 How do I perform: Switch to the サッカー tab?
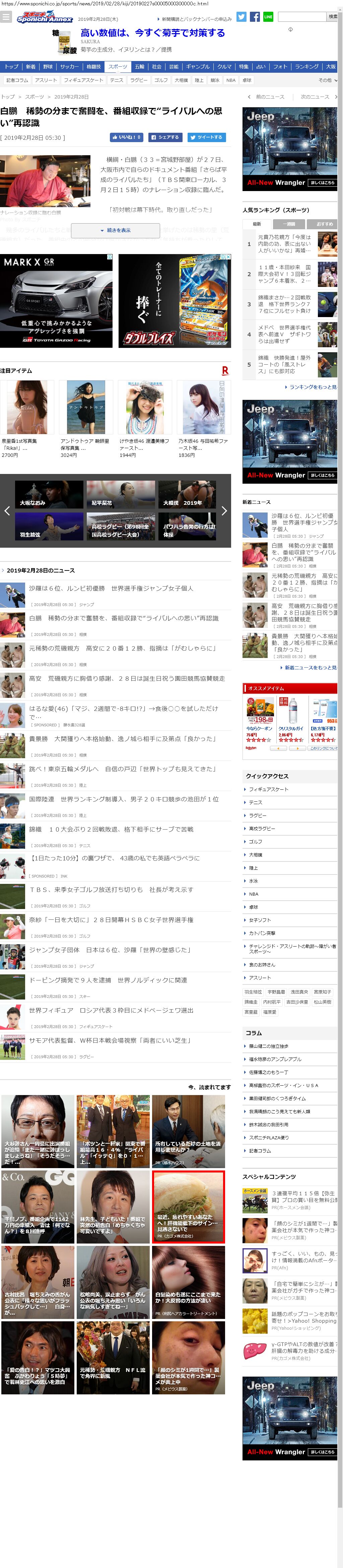click(x=69, y=67)
